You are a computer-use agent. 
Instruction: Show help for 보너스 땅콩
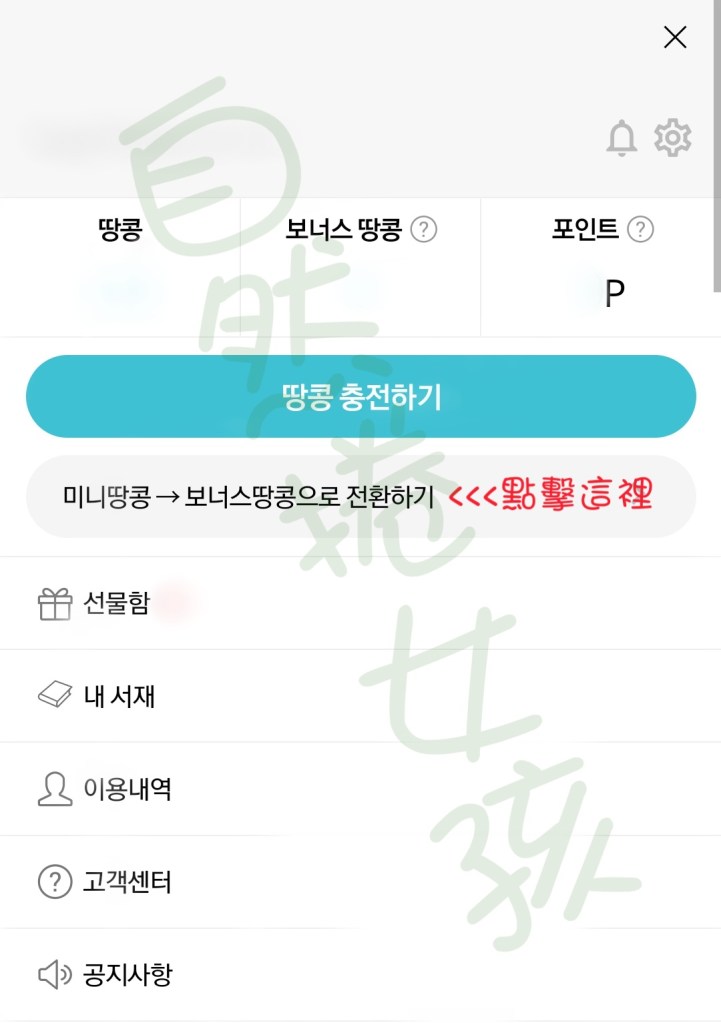(424, 231)
